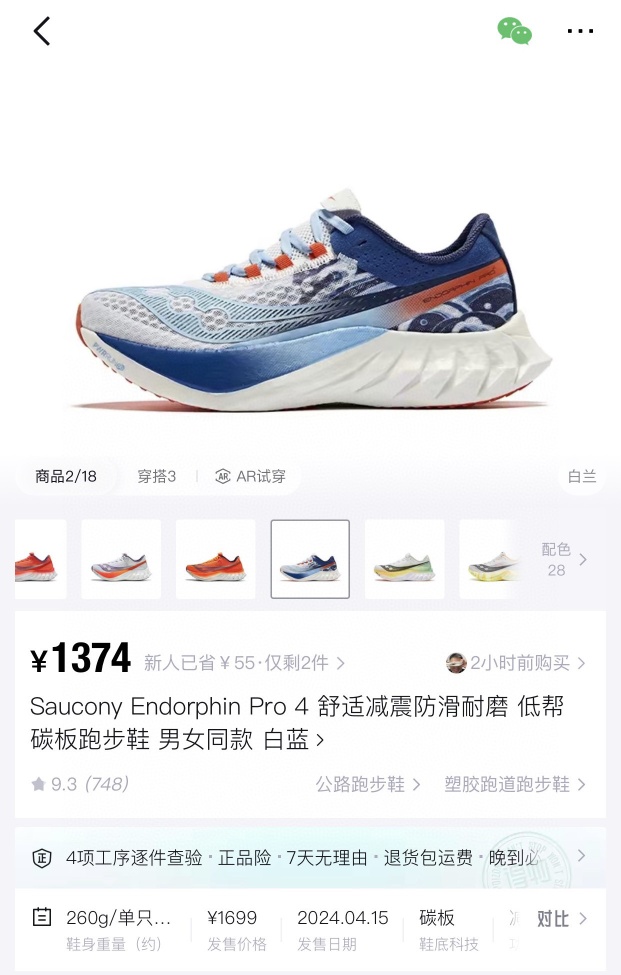Share the product via WeChat icon
621x975 pixels.
tap(514, 32)
